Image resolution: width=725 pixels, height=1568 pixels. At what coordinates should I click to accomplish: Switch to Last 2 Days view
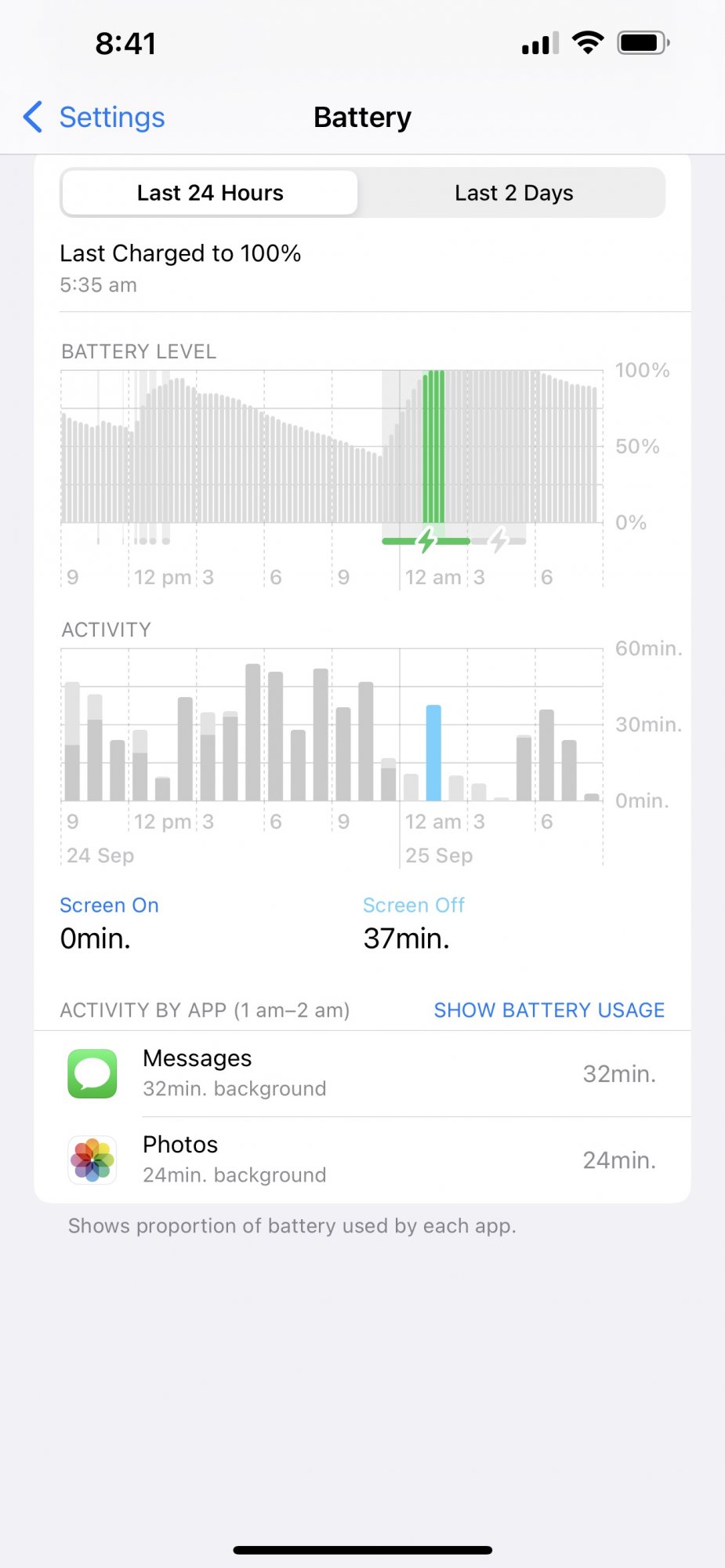pos(513,193)
